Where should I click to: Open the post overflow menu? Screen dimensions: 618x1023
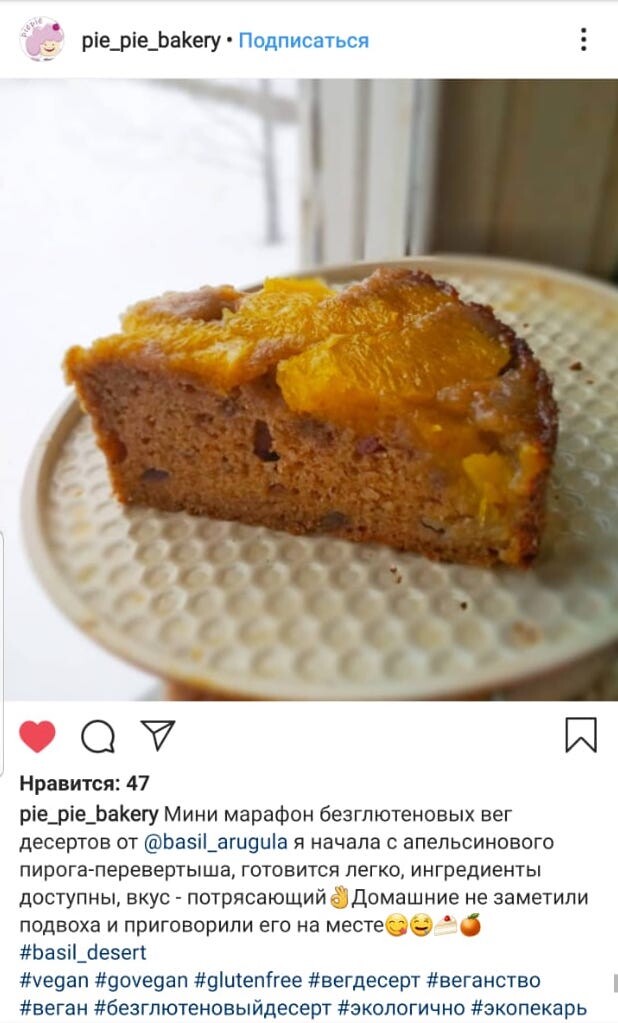[583, 40]
